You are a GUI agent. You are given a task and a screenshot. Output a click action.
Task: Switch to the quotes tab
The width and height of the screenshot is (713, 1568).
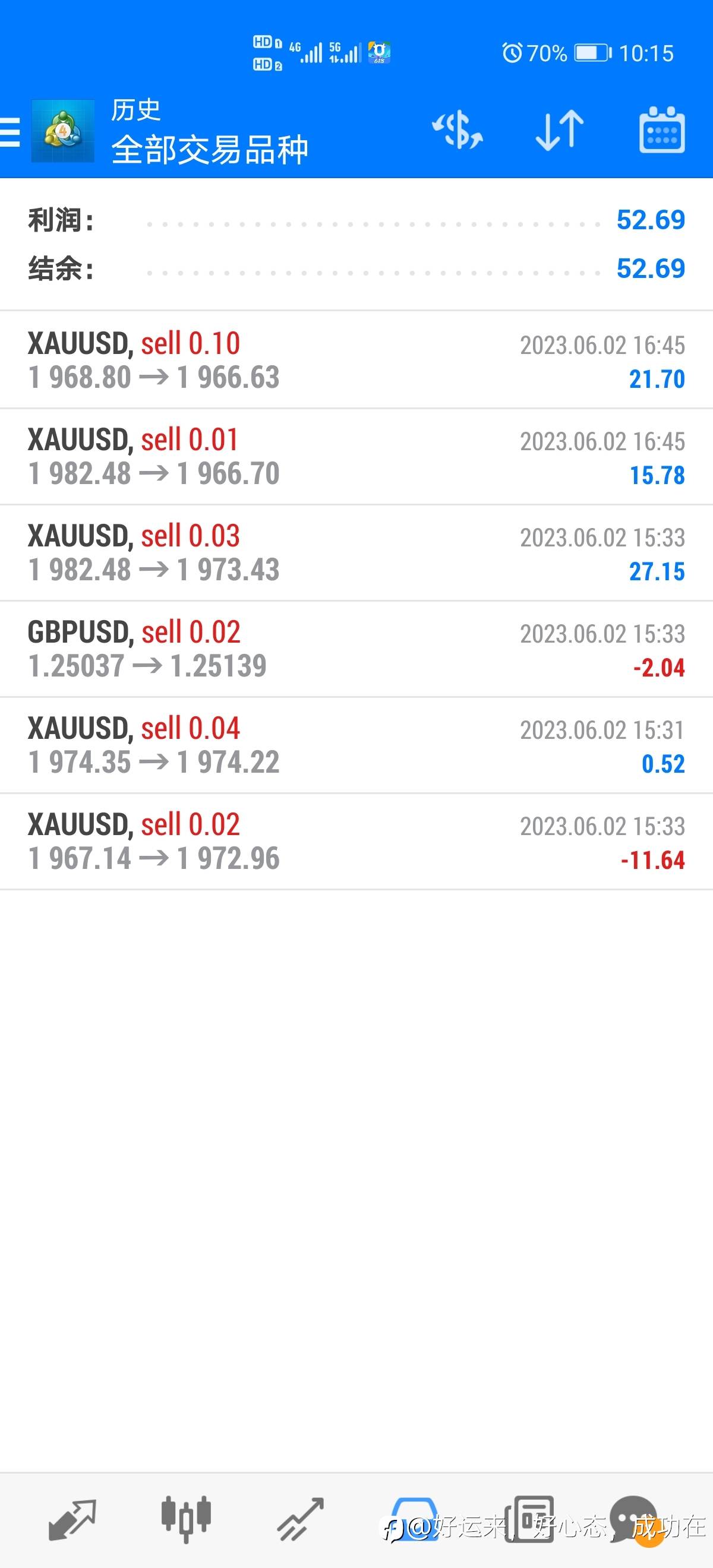point(72,1519)
